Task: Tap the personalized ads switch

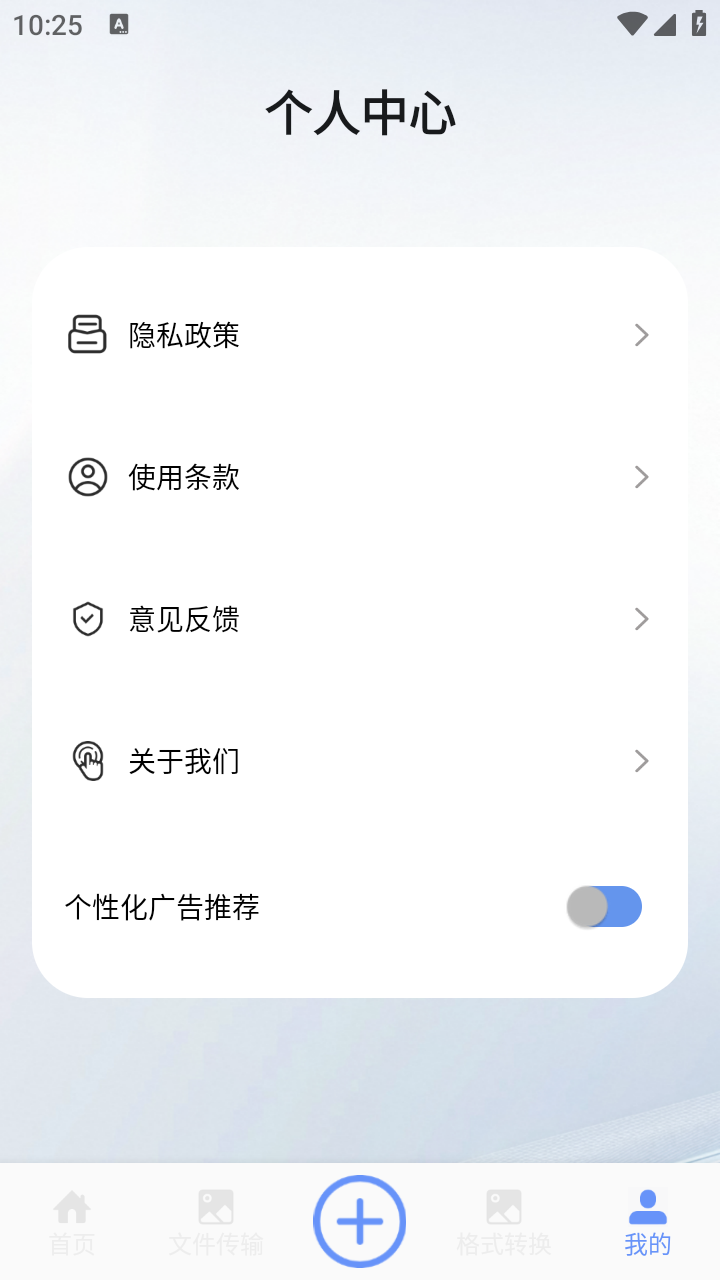Action: coord(604,906)
